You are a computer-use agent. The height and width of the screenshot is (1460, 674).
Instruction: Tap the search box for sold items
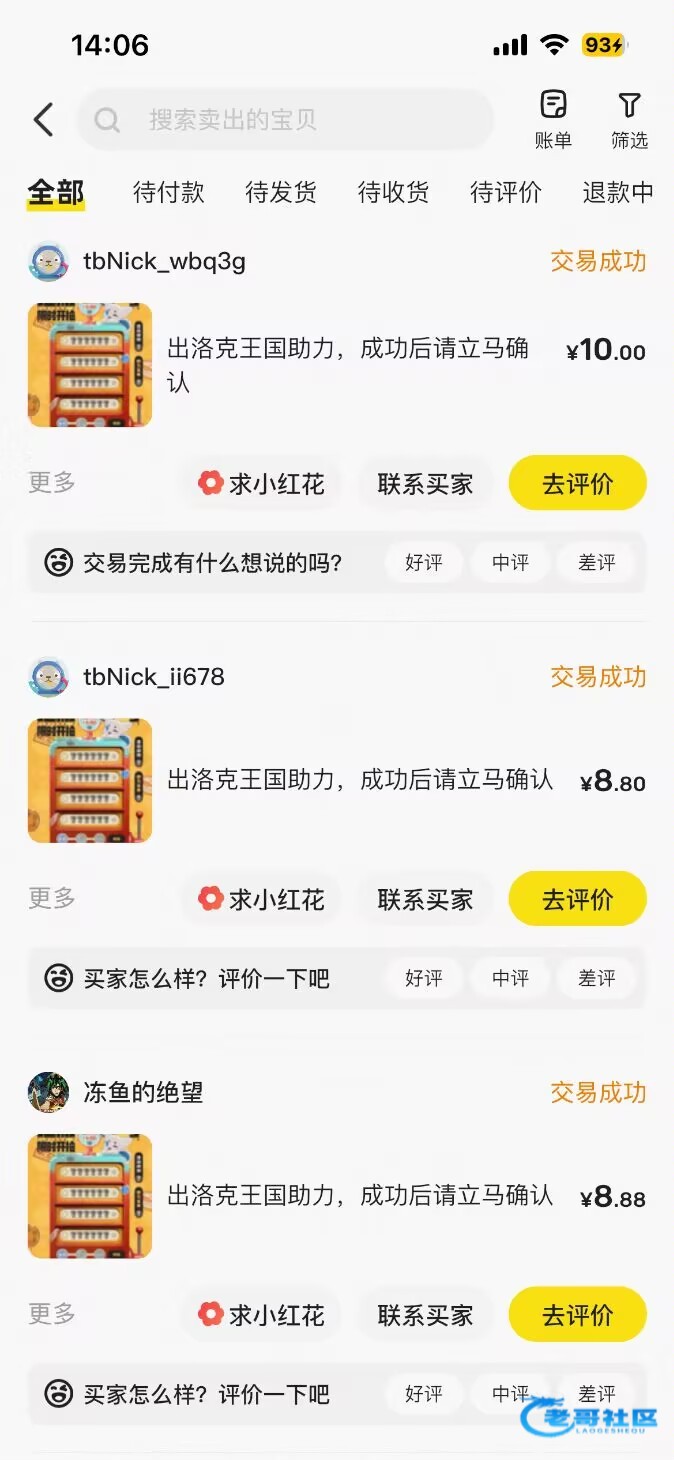285,120
